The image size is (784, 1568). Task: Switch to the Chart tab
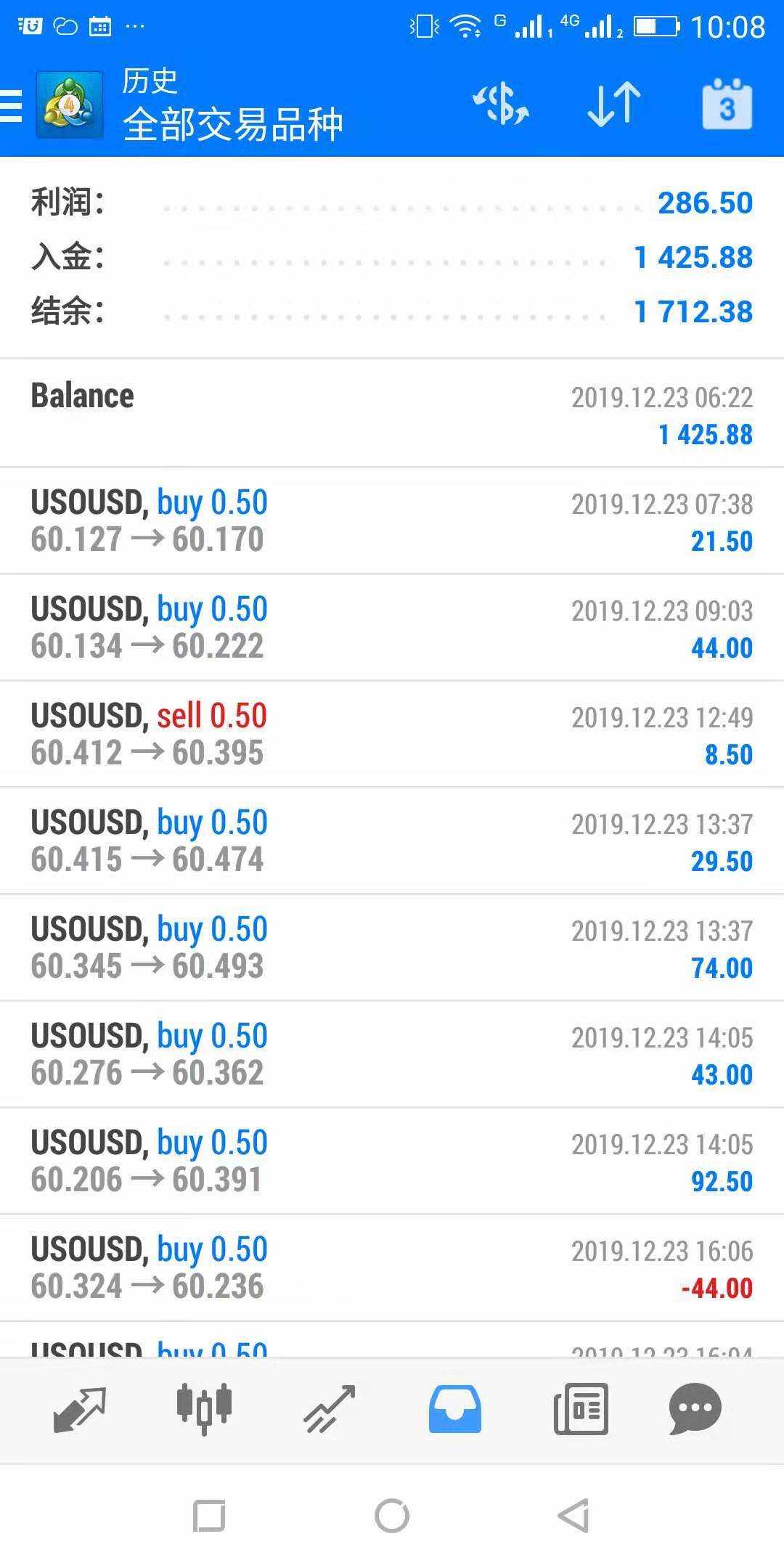[x=204, y=1410]
